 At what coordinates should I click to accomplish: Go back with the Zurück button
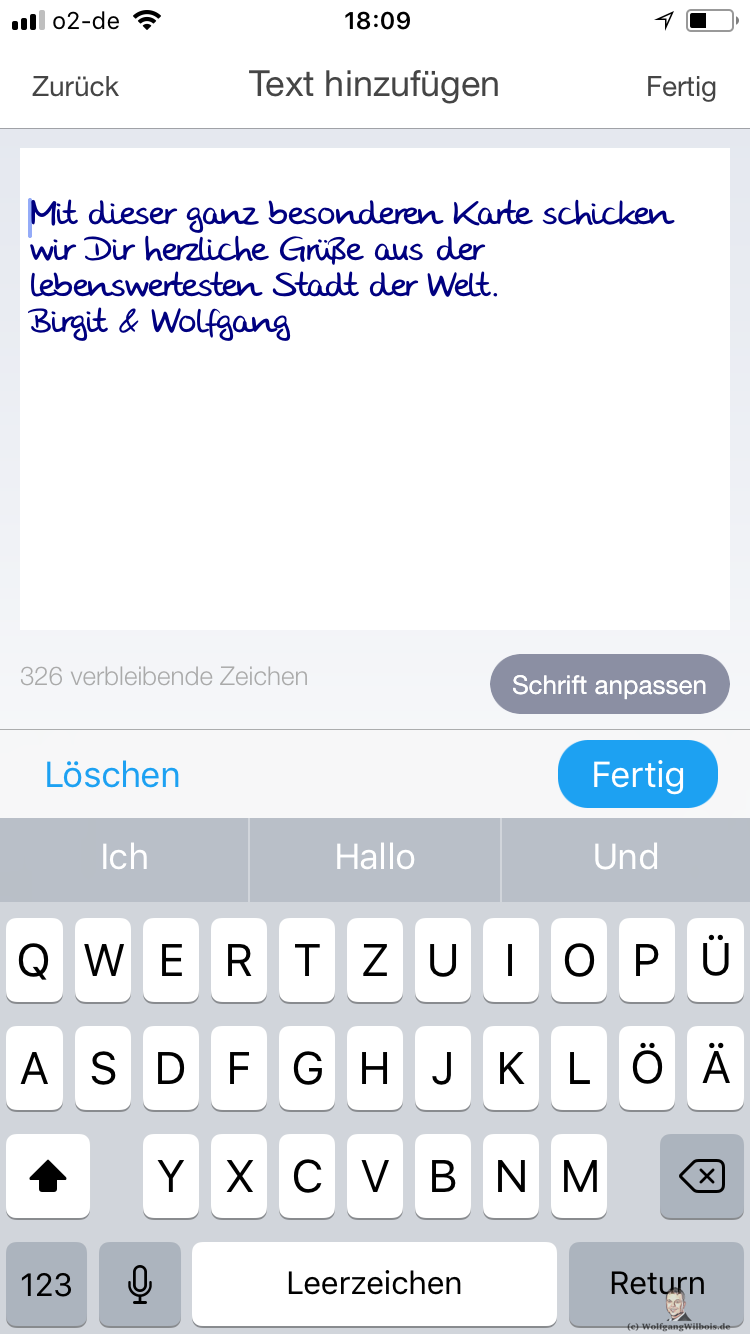click(75, 86)
